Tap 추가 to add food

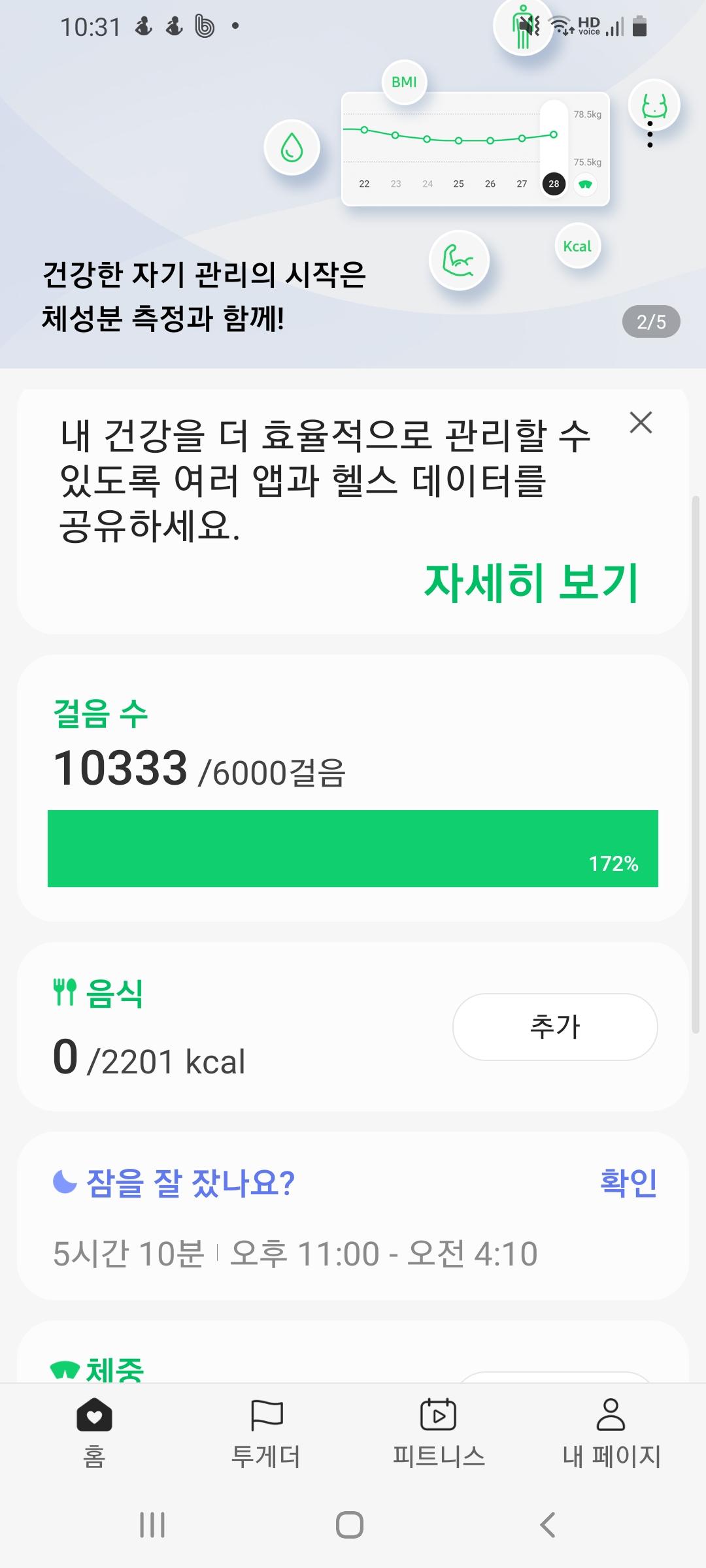[555, 1026]
